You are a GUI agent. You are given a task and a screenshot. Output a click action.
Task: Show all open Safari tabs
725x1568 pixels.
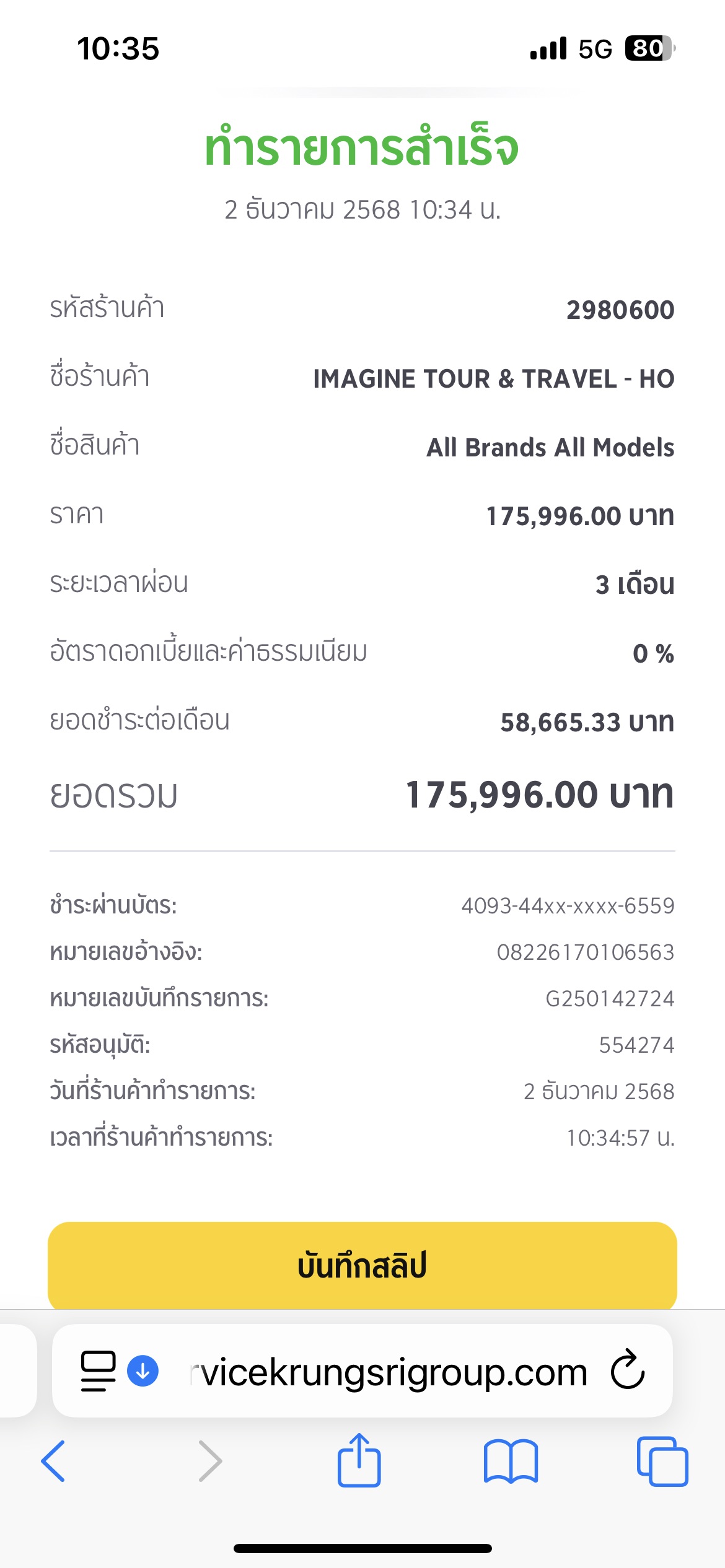(662, 1461)
